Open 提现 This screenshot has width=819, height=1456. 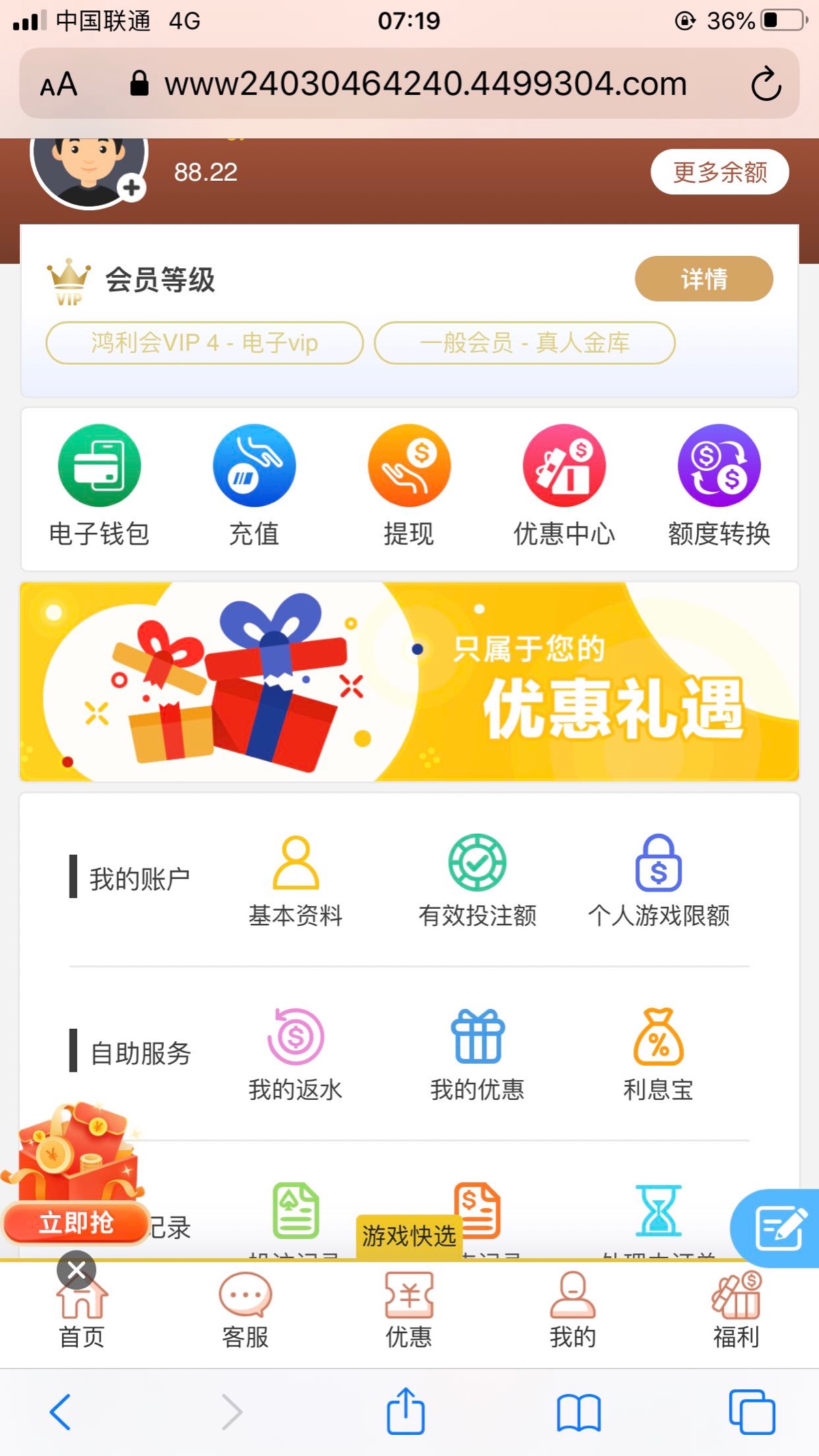(409, 486)
